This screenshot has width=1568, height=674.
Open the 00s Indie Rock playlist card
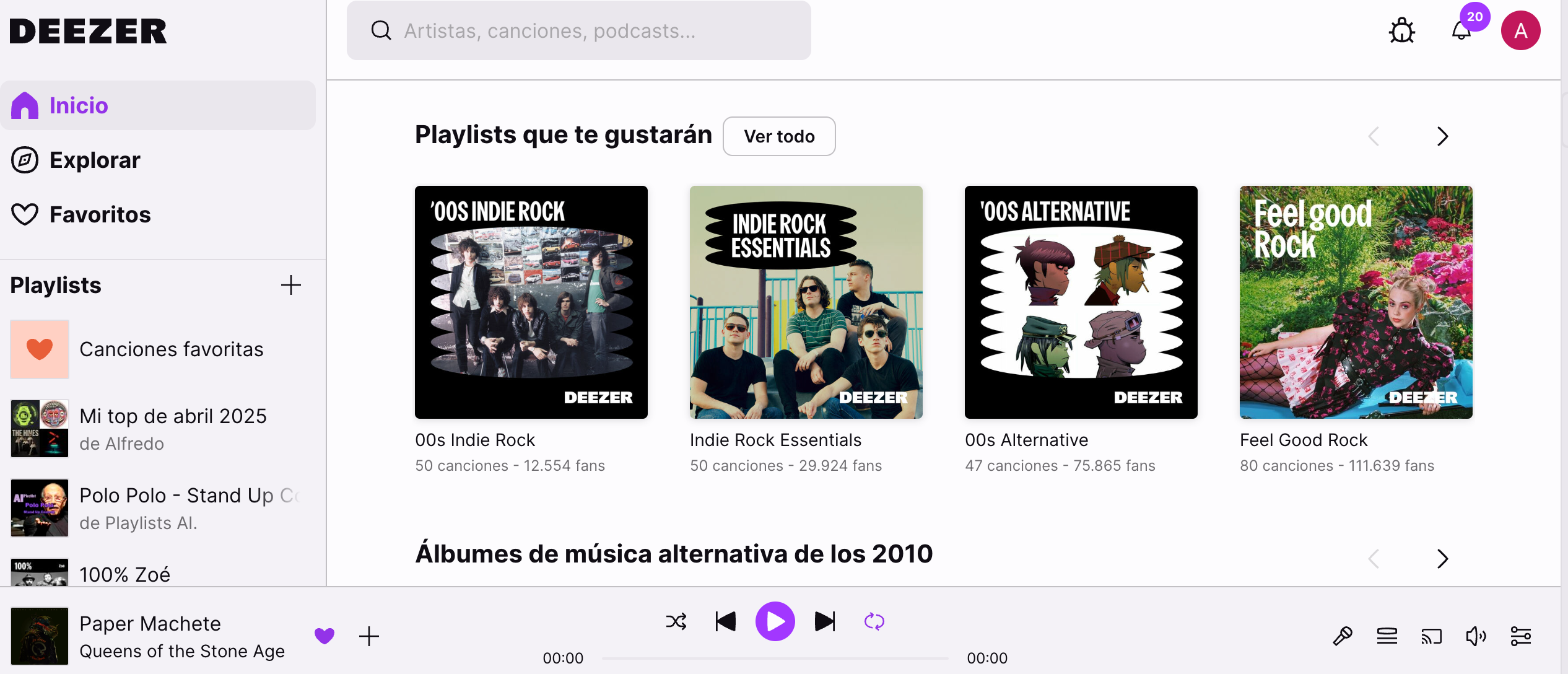(x=531, y=302)
